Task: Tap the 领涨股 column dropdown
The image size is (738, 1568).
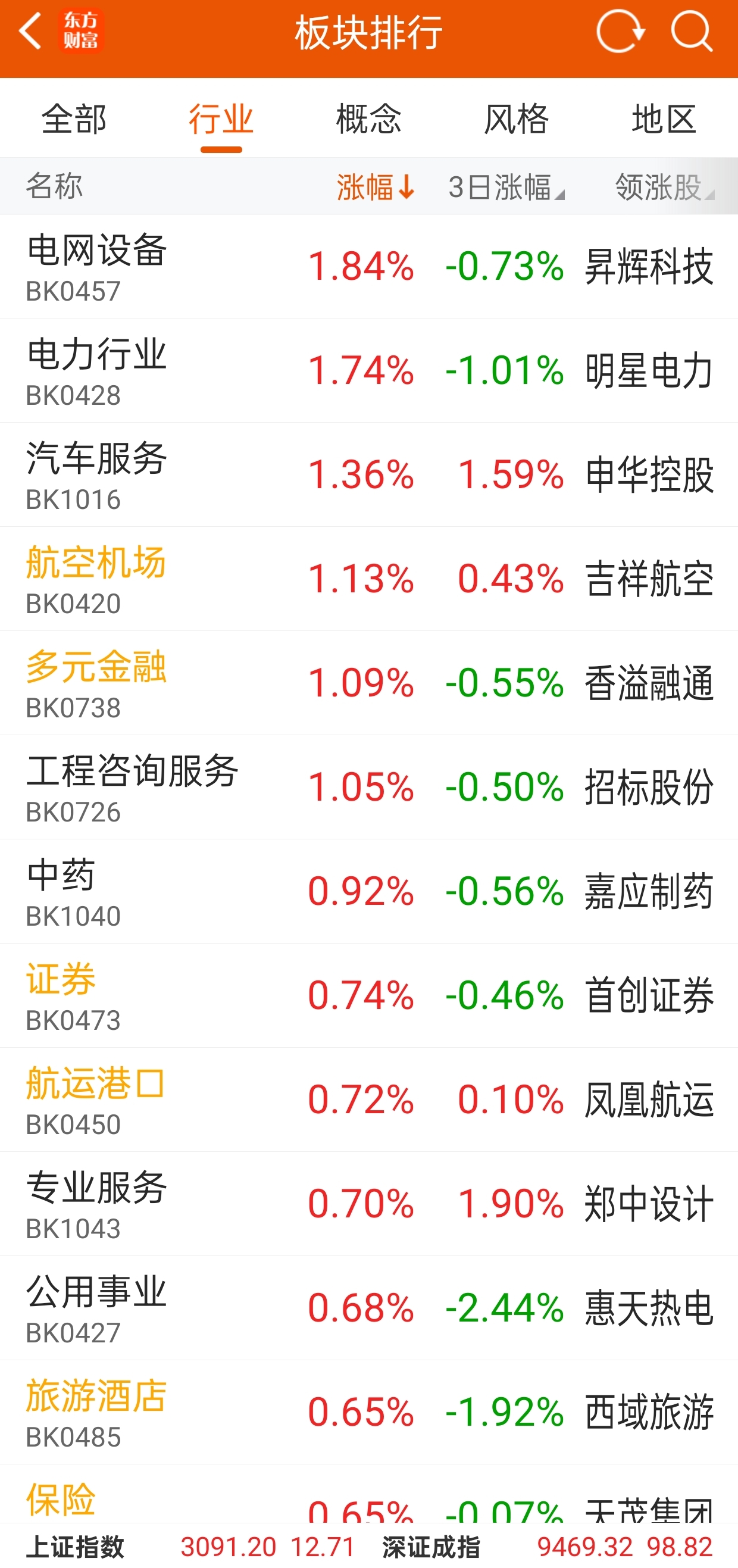Action: [664, 187]
